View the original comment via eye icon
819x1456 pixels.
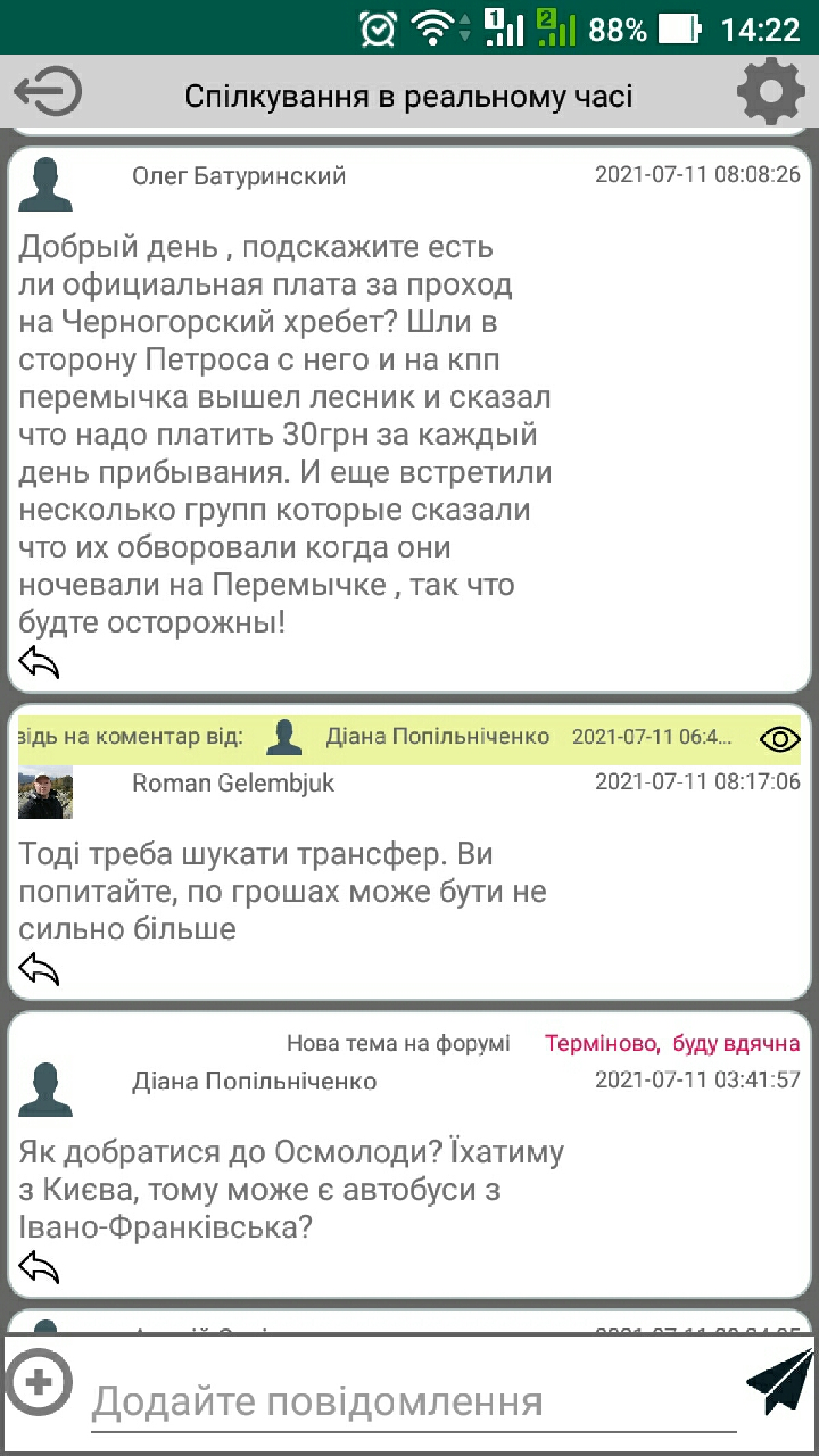pyautogui.click(x=779, y=739)
